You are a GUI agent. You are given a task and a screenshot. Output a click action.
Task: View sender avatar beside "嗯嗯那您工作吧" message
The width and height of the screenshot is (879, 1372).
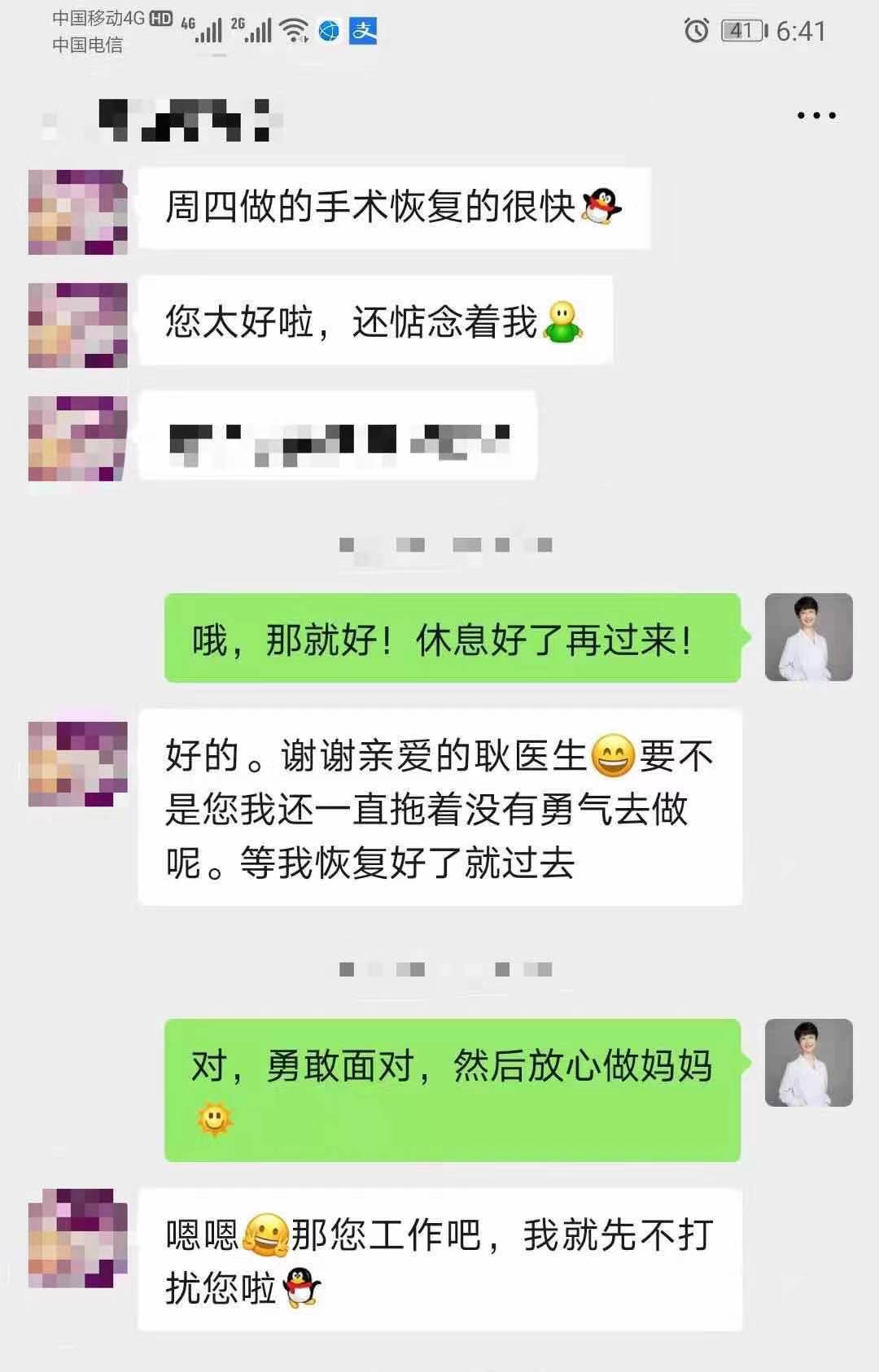[x=78, y=1238]
